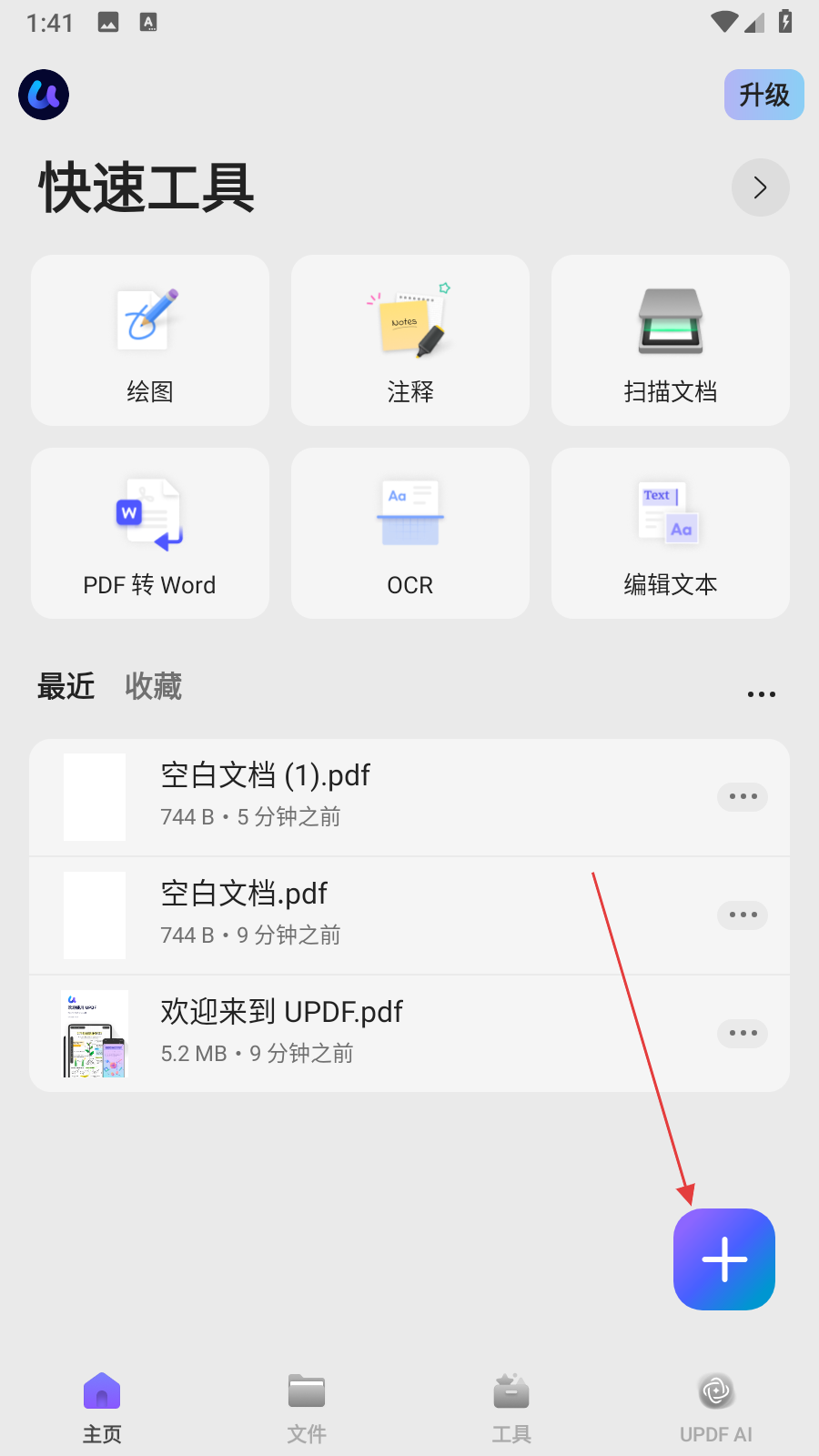
Task: Open the UPDF AI tab
Action: (x=716, y=1407)
